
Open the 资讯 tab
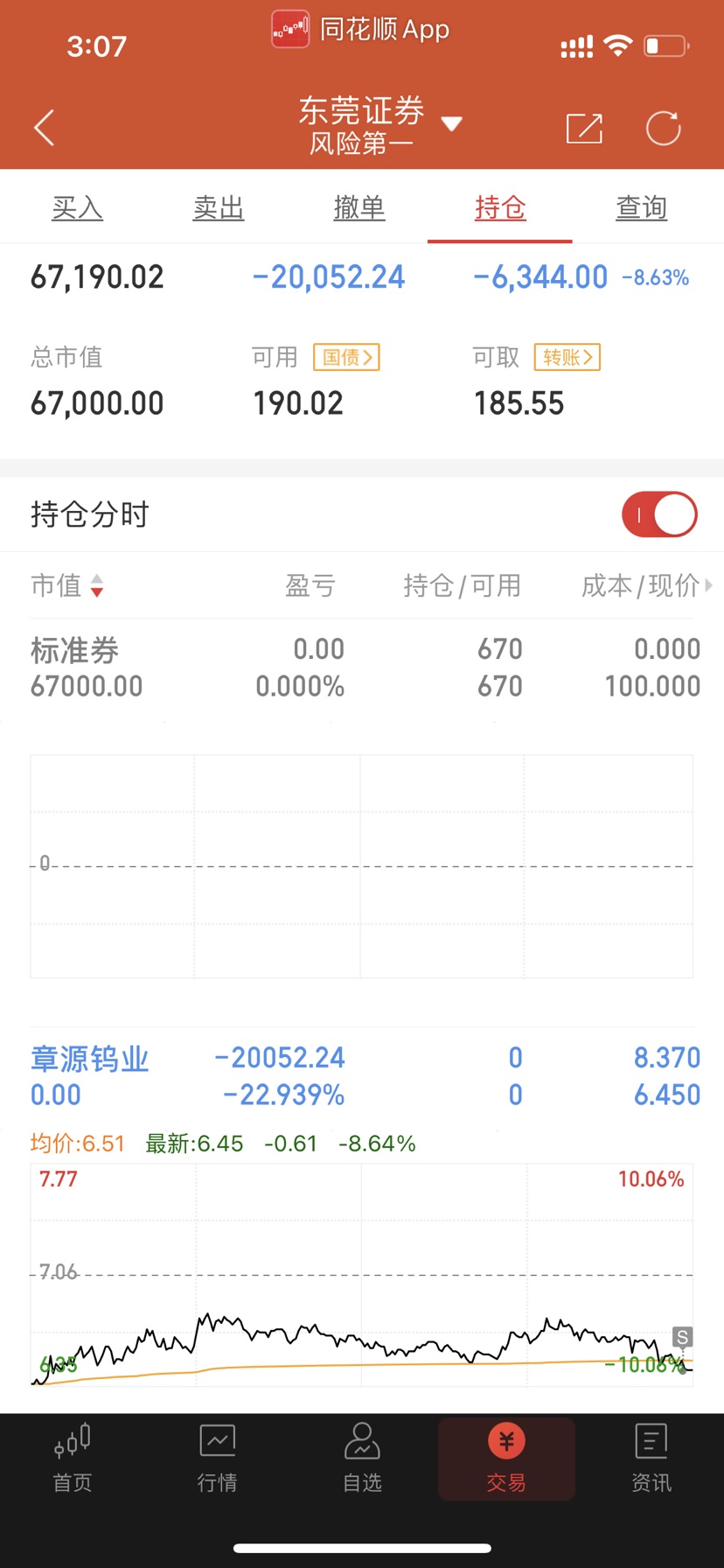tap(651, 1459)
